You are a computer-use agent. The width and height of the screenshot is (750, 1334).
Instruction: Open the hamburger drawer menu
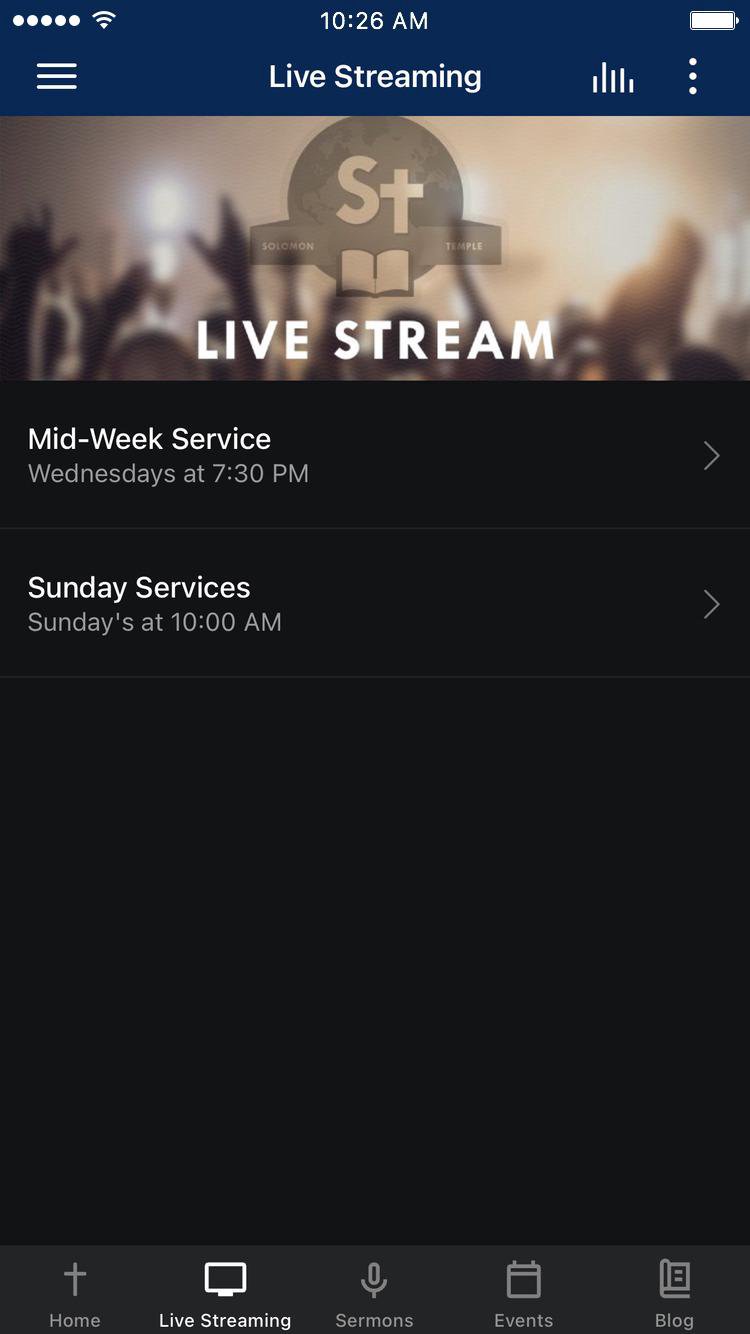57,77
